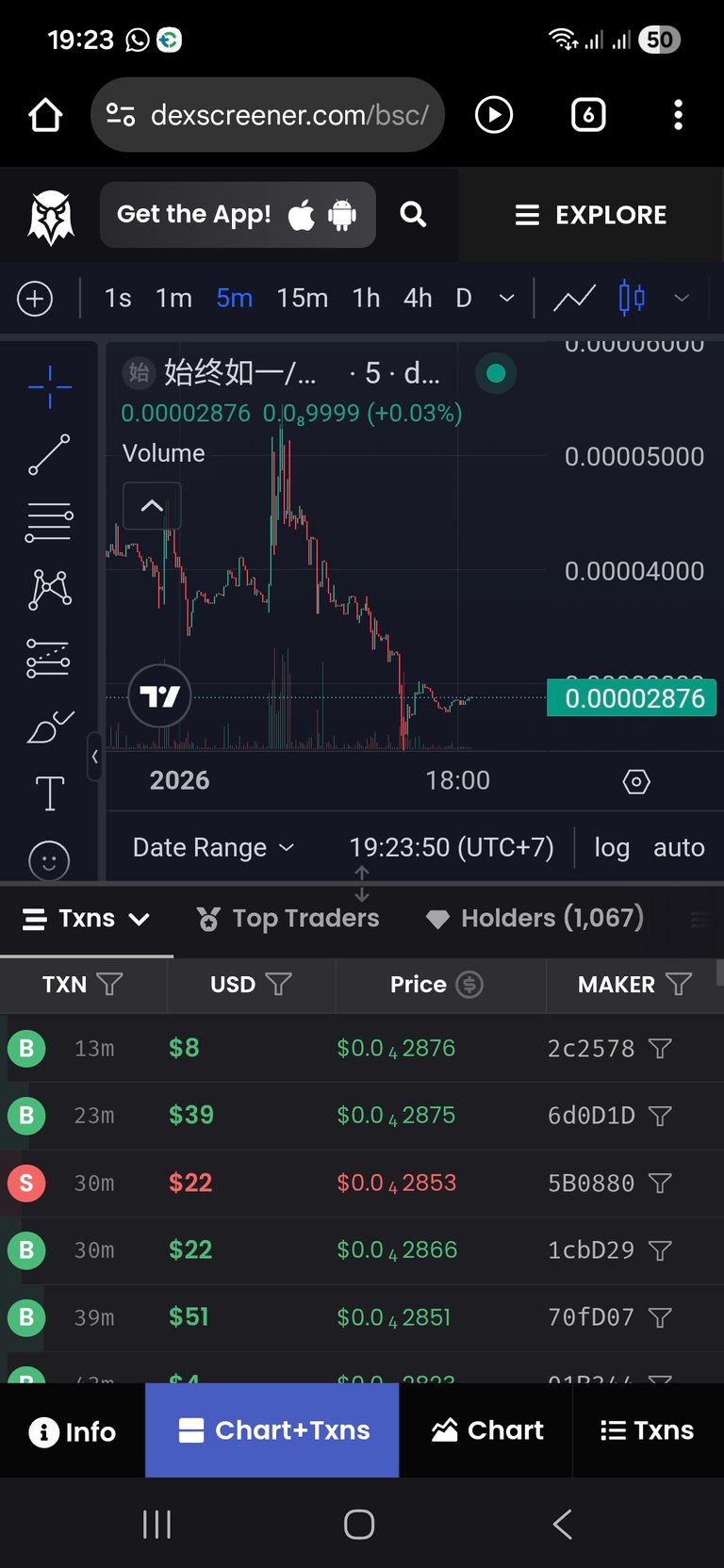Tap the Get the App! button
This screenshot has height=1568, width=724.
click(238, 215)
